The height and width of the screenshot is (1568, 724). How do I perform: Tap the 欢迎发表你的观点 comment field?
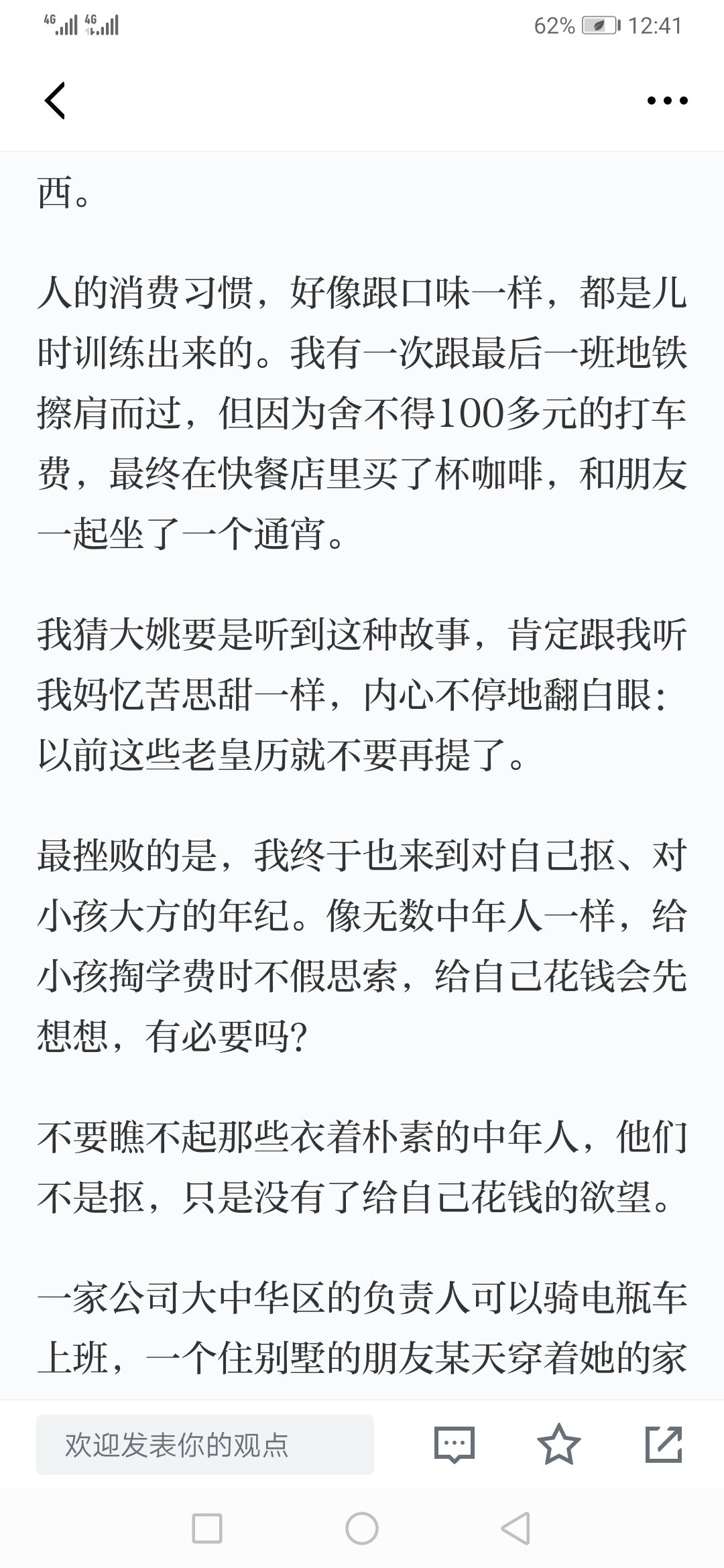coord(205,1444)
